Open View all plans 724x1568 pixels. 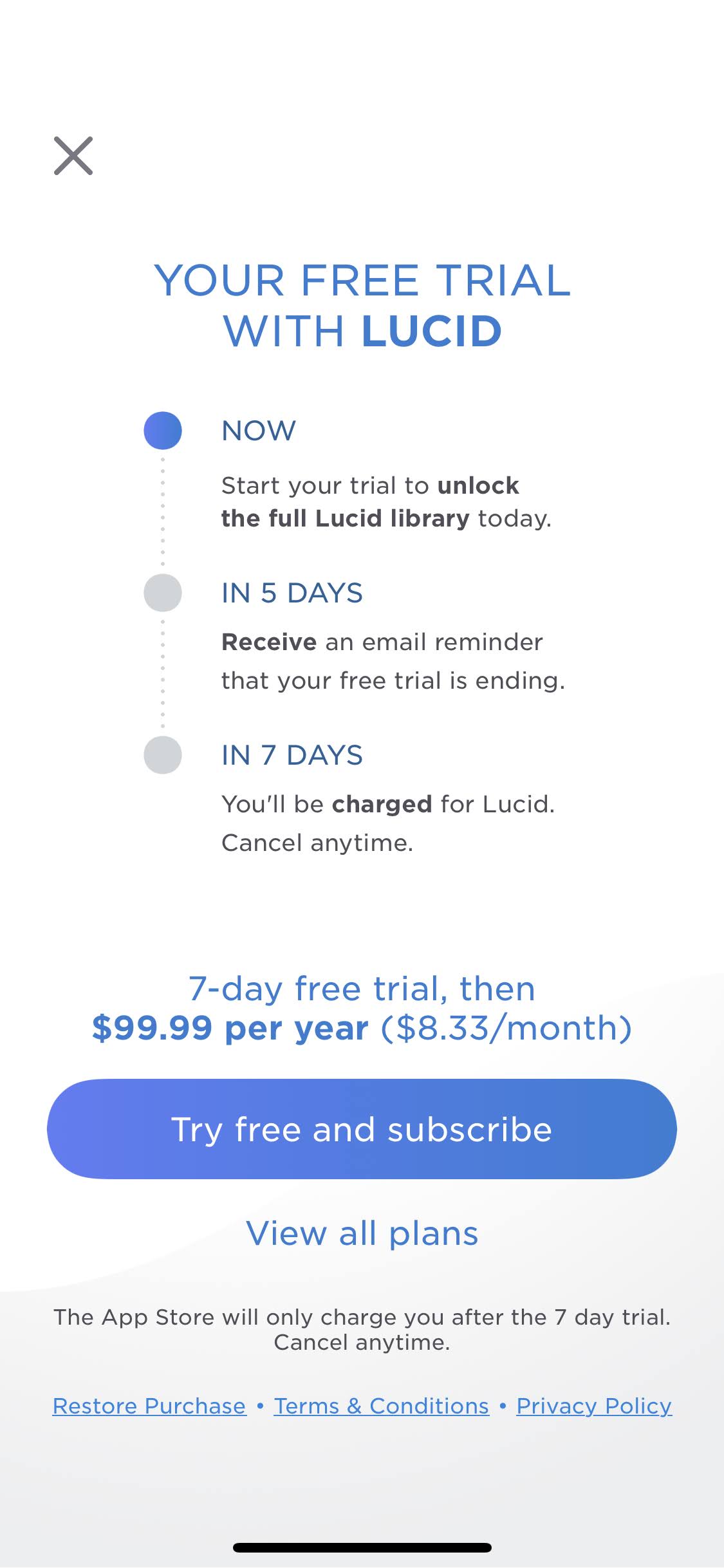coord(362,1233)
